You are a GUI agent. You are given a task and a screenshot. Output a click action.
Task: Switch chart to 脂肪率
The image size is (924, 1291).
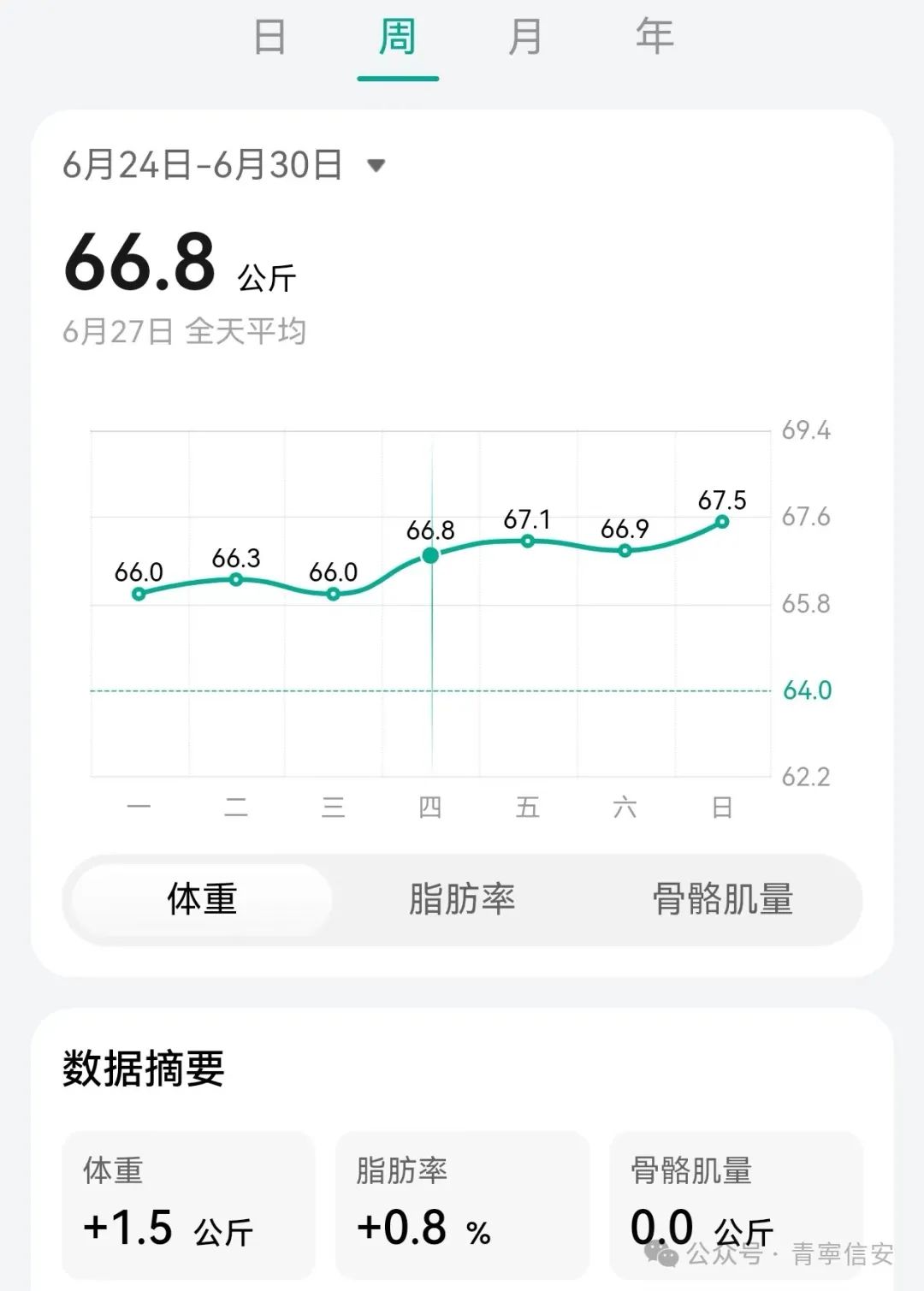pyautogui.click(x=462, y=899)
